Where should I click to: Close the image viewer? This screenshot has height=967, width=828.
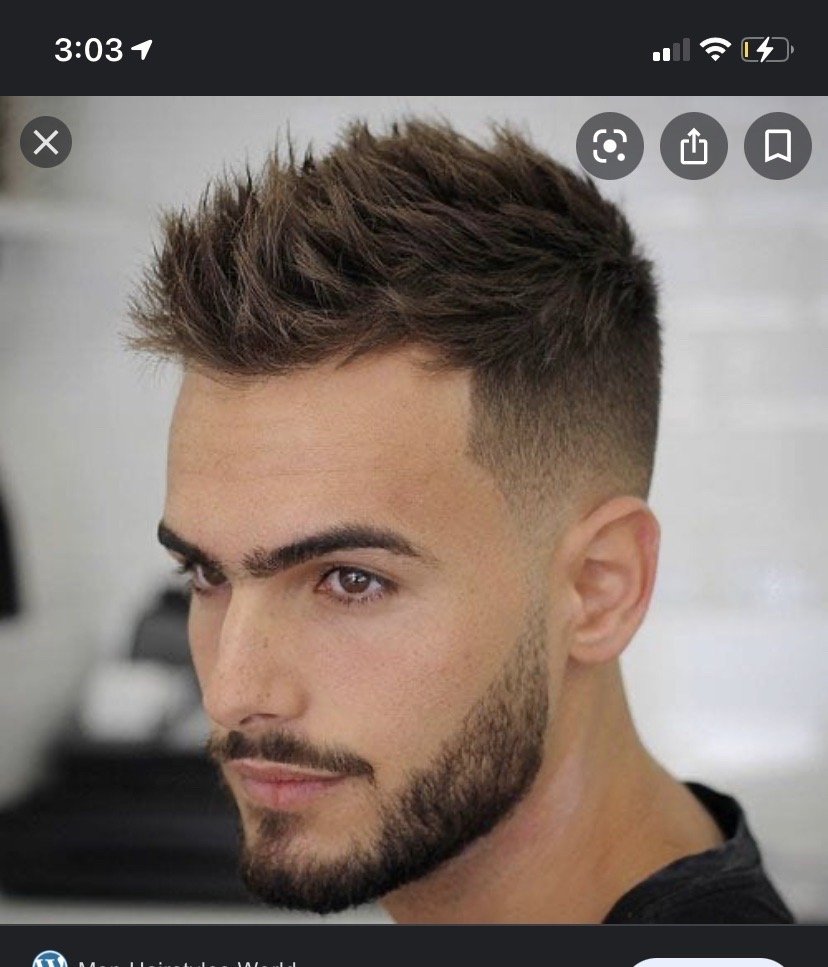click(46, 143)
